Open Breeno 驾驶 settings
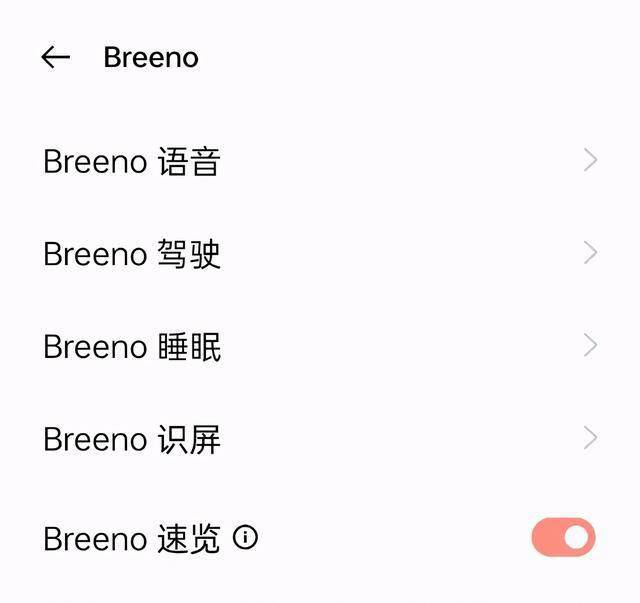The width and height of the screenshot is (640, 603). pos(320,253)
